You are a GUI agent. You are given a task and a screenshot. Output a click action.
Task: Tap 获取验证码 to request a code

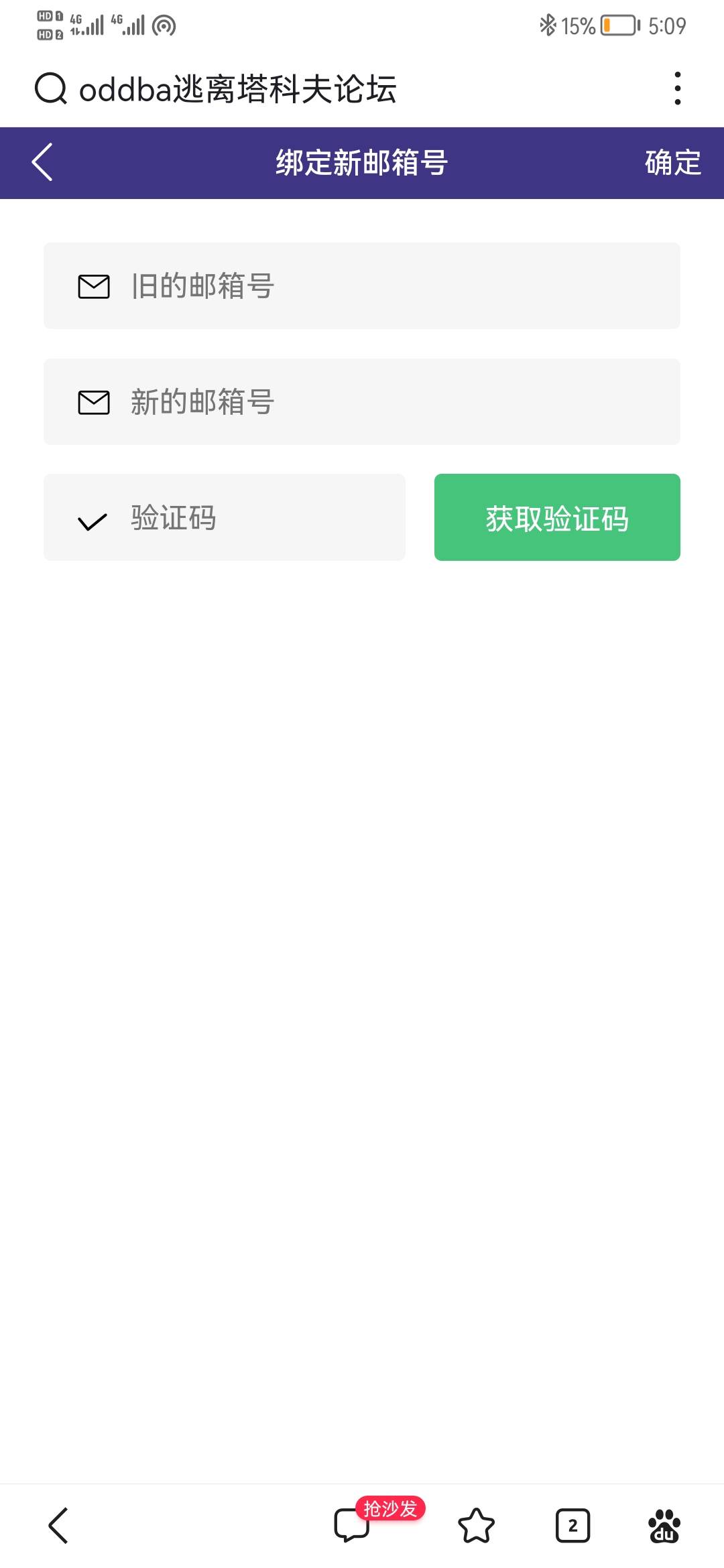tap(557, 517)
